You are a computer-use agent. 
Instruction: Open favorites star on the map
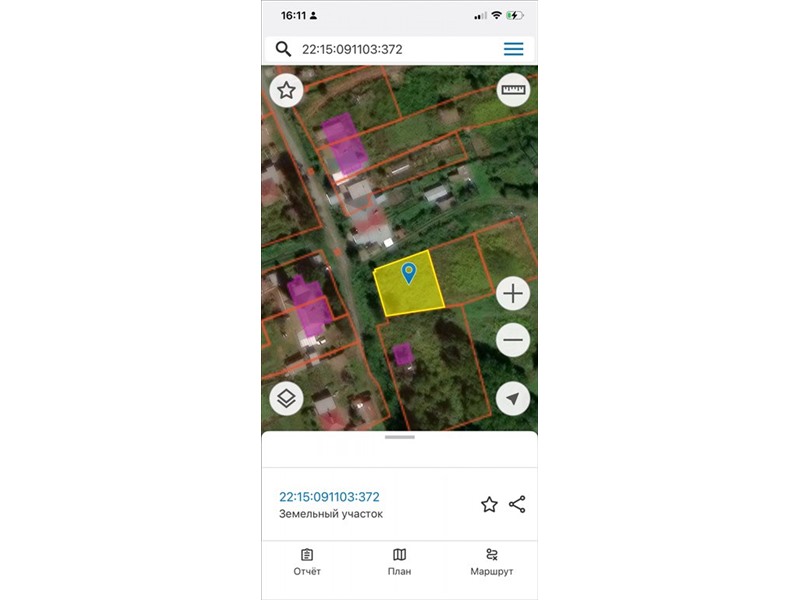pyautogui.click(x=287, y=91)
